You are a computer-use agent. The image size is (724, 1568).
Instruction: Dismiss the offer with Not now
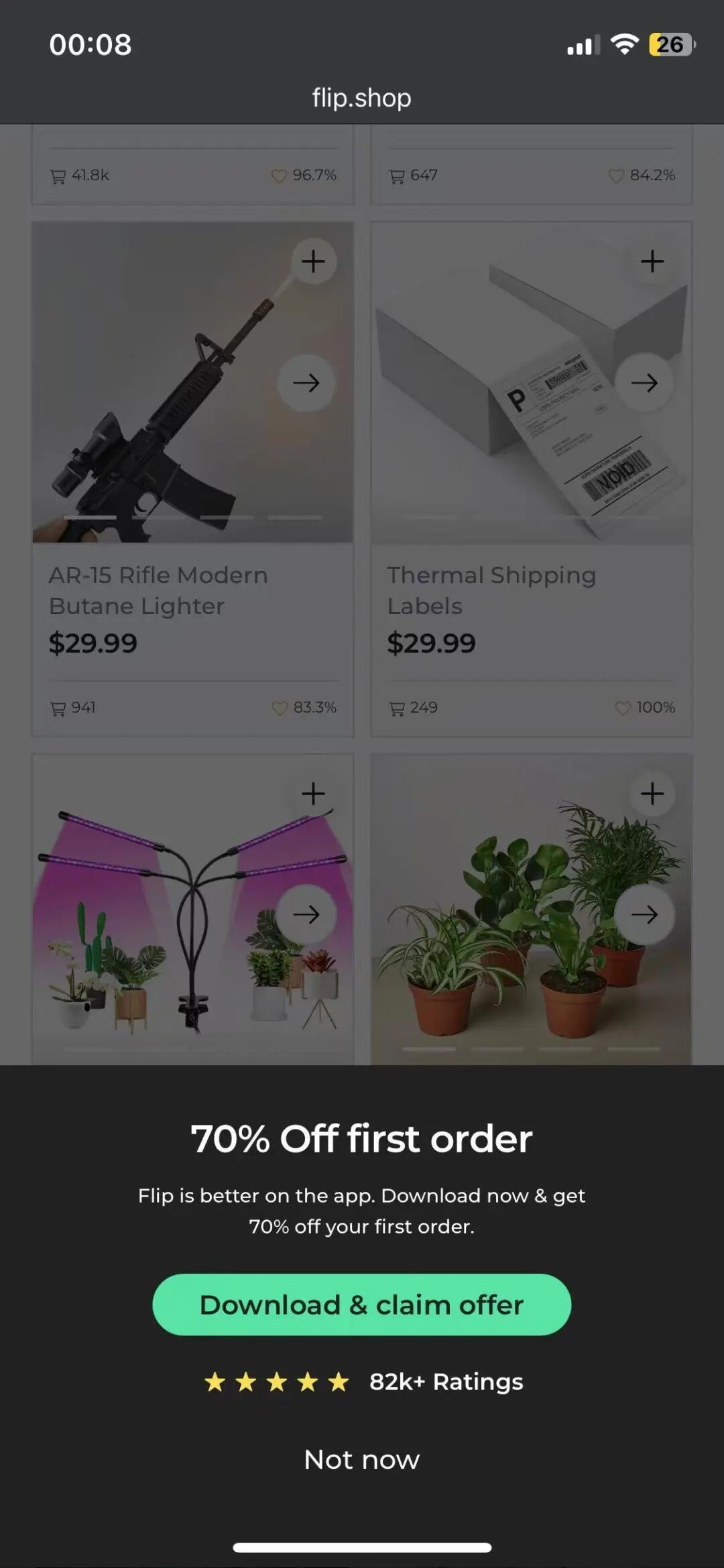tap(361, 1459)
